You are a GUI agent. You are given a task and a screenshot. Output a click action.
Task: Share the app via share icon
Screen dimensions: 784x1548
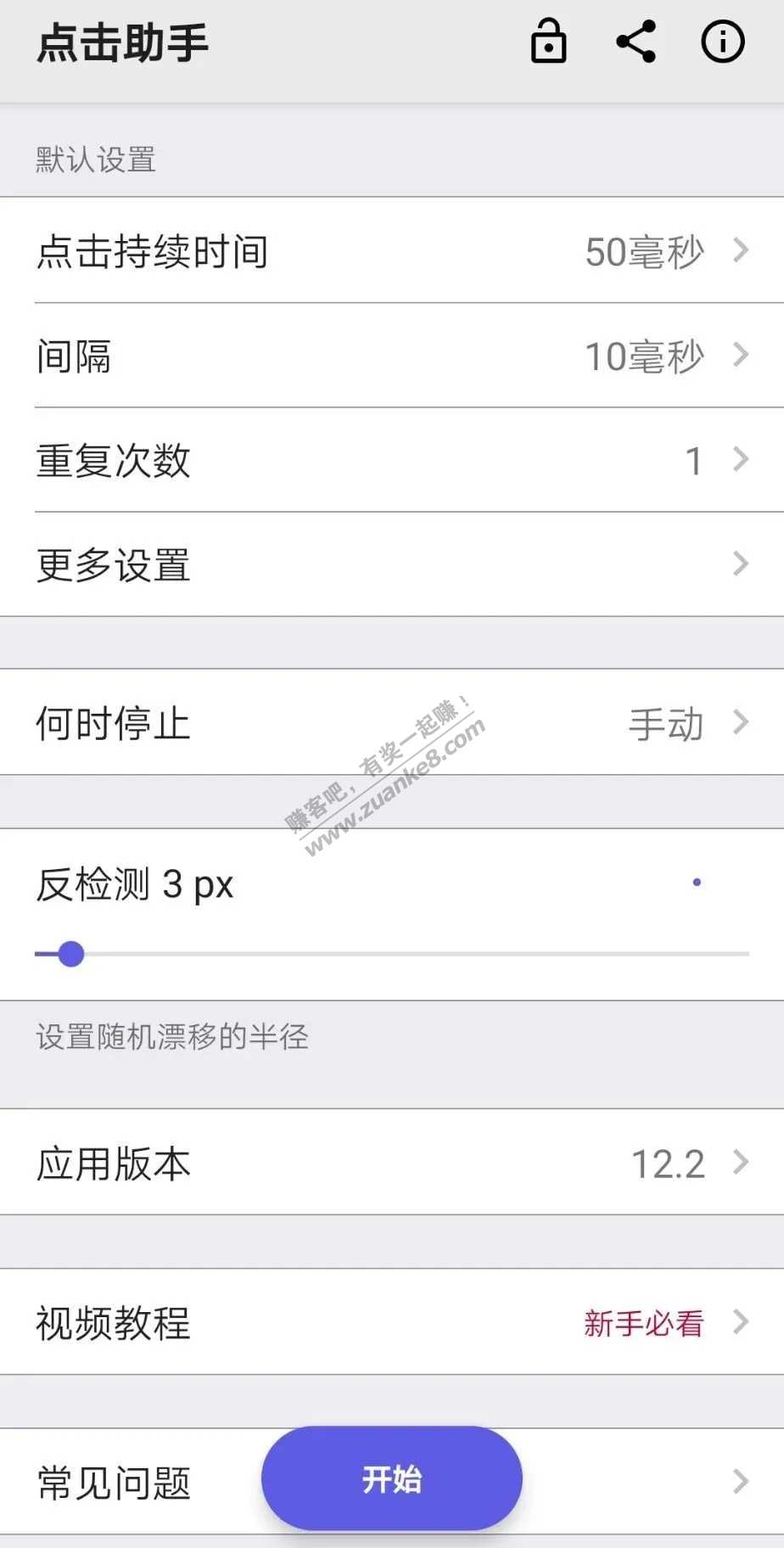tap(636, 42)
